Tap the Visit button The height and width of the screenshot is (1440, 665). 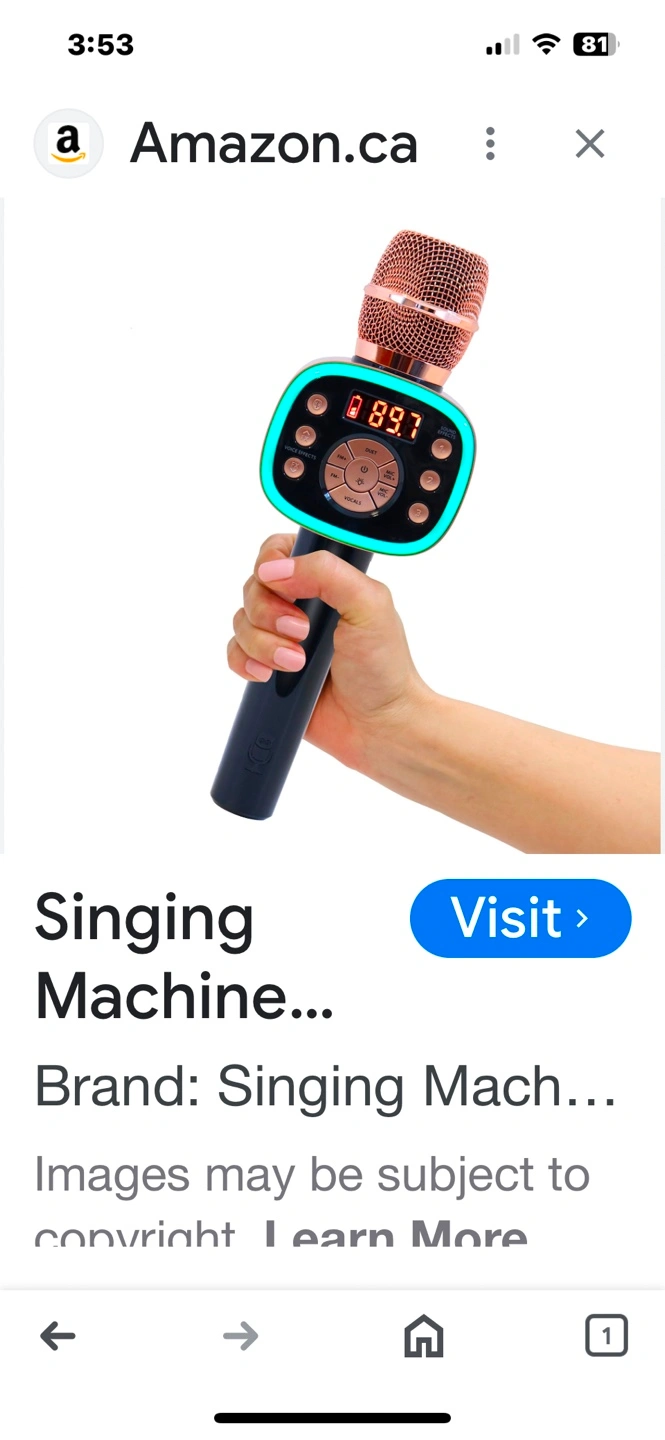point(520,918)
